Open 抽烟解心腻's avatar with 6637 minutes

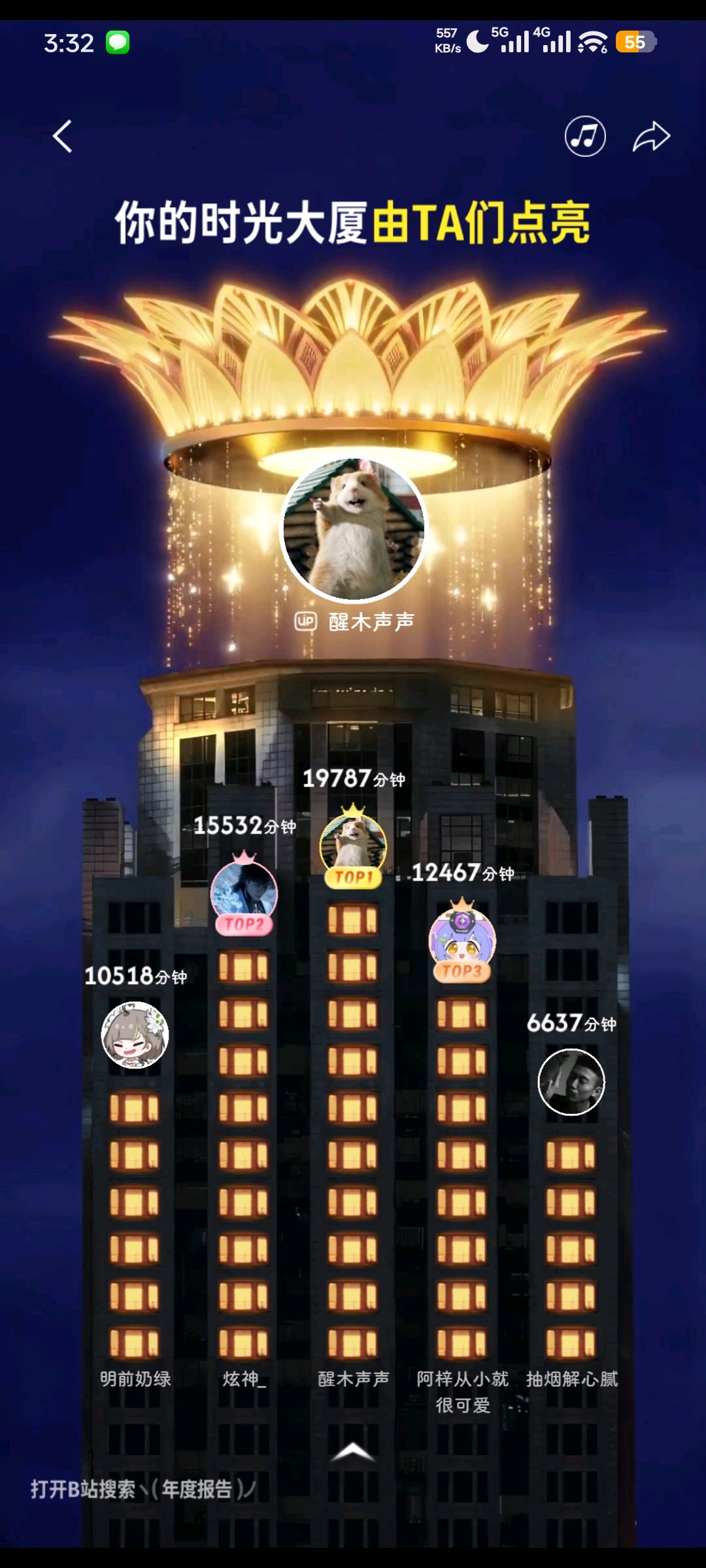pos(571,1082)
